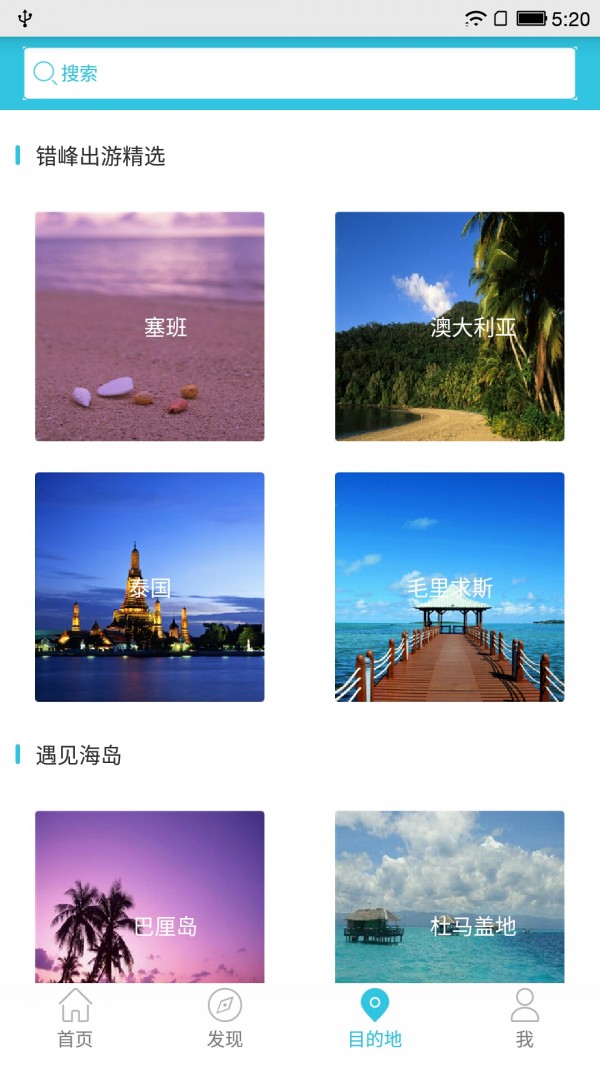Viewport: 600px width, 1067px height.
Task: Switch to the 首页 tab
Action: pyautogui.click(x=75, y=1018)
